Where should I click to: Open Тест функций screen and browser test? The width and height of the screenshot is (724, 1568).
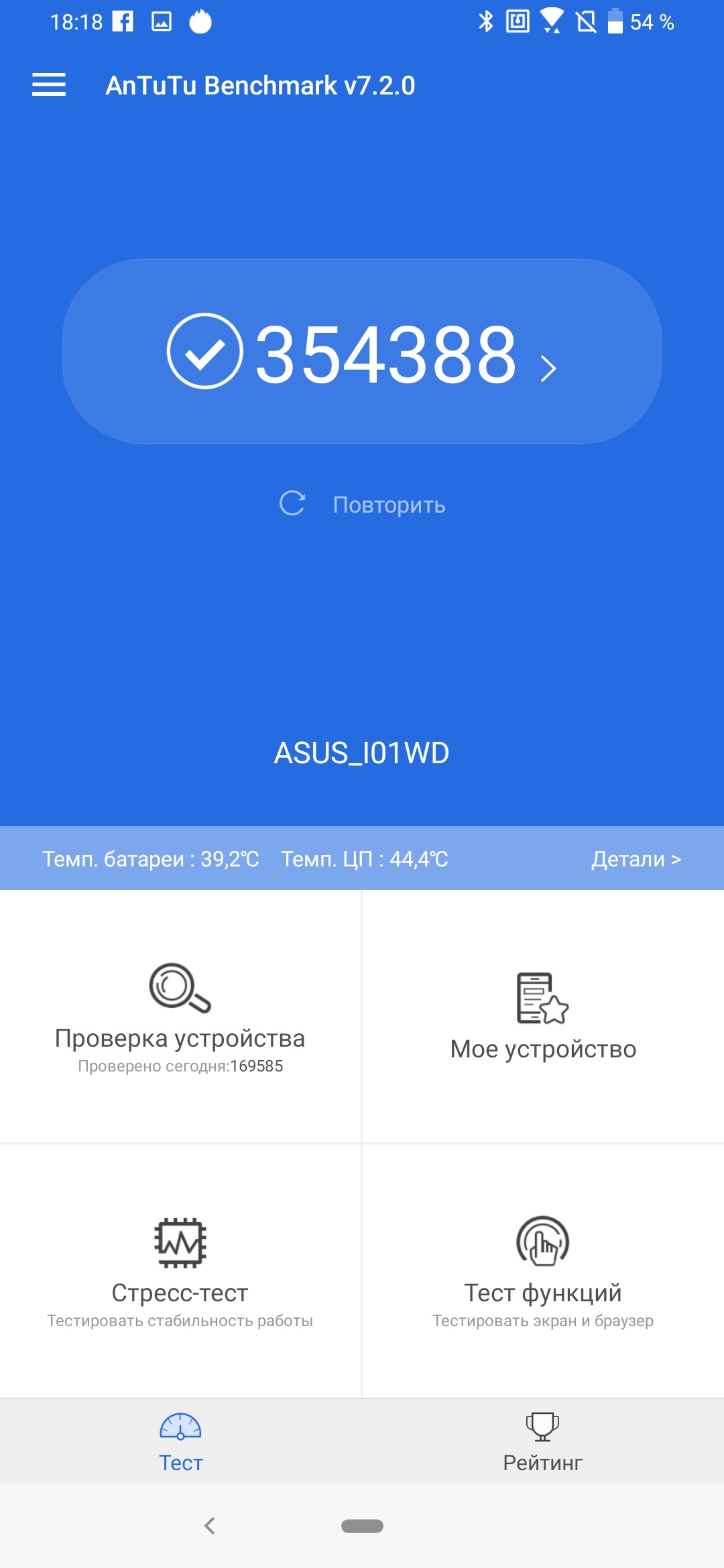pyautogui.click(x=543, y=1270)
